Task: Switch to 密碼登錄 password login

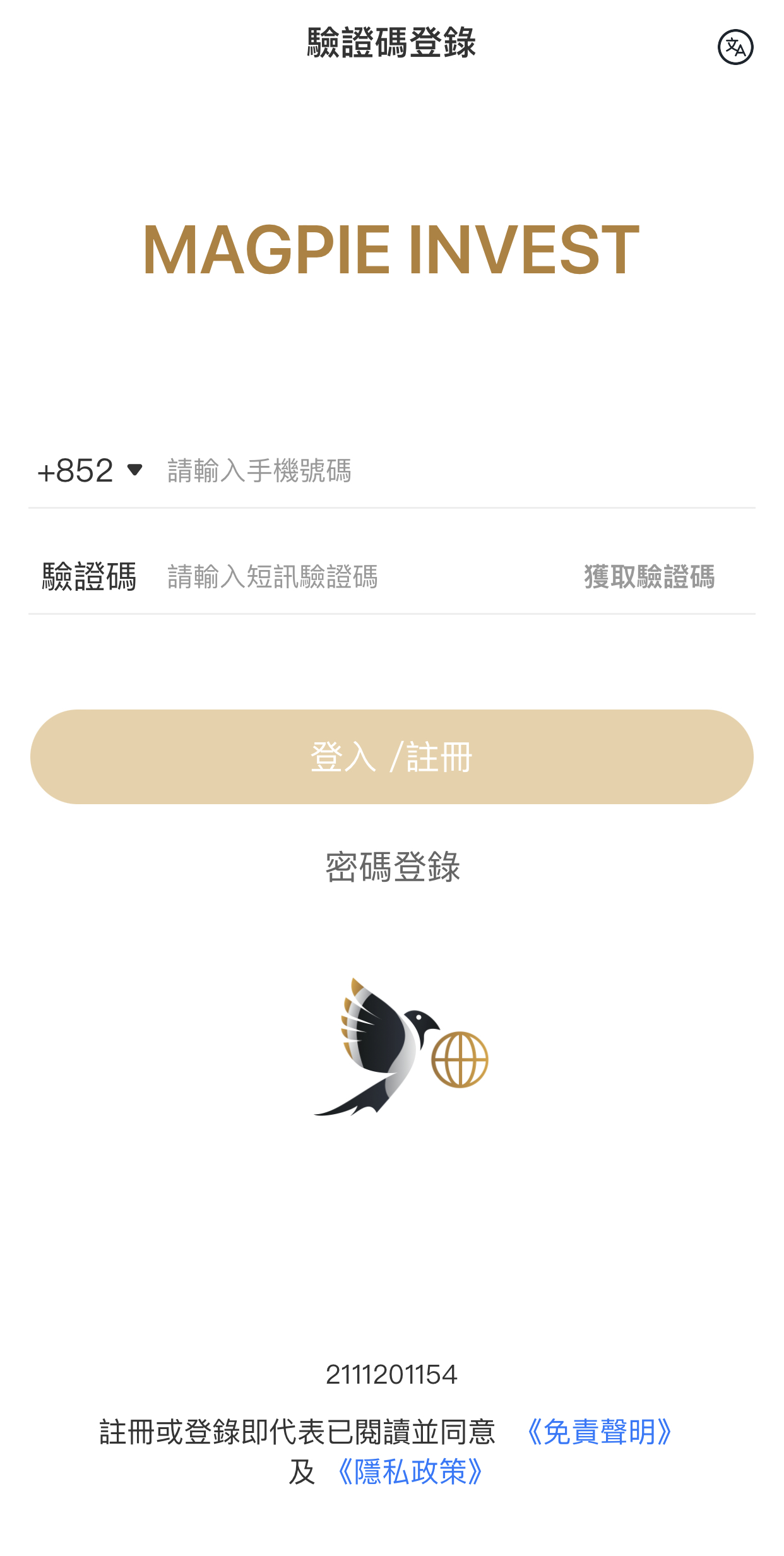Action: (x=392, y=867)
